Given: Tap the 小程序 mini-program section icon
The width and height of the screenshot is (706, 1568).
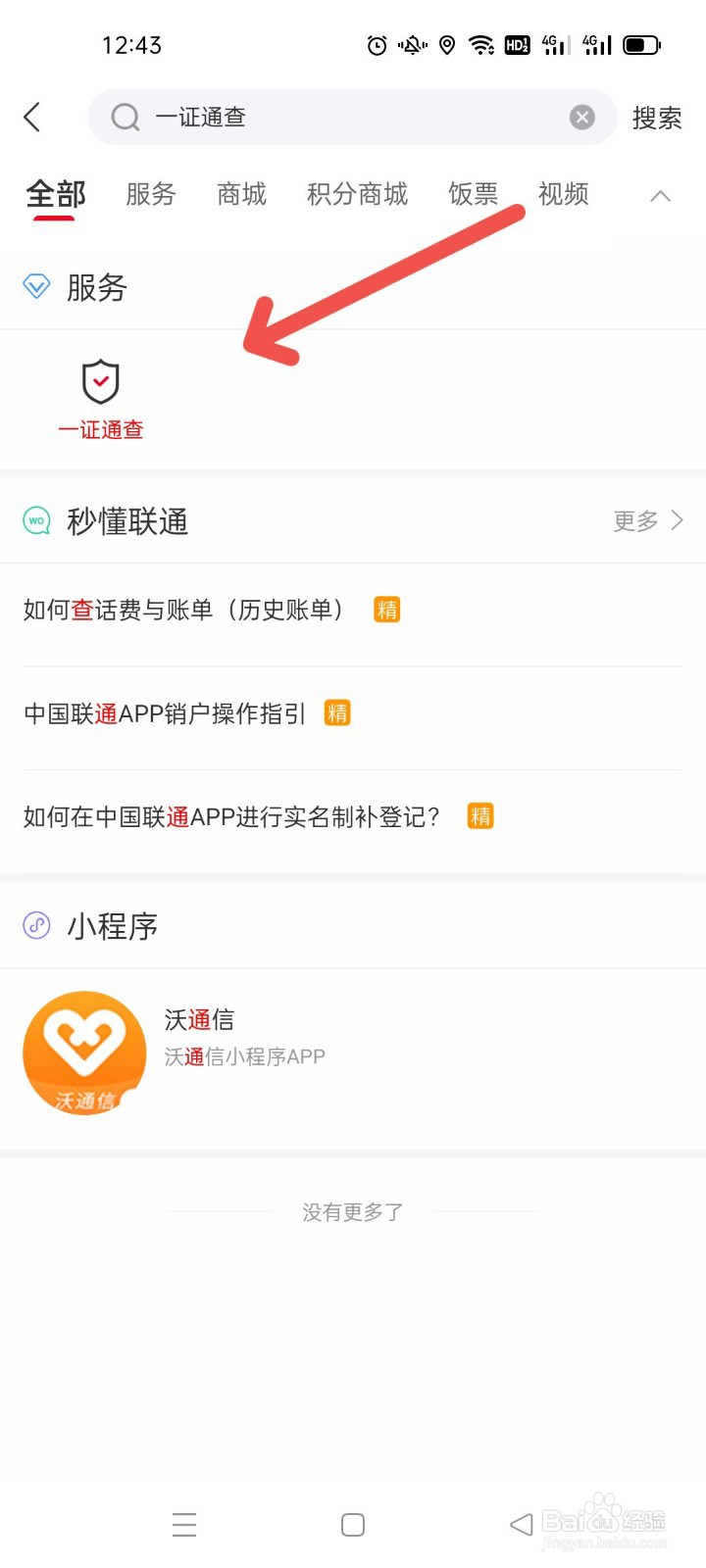Looking at the screenshot, I should 36,925.
